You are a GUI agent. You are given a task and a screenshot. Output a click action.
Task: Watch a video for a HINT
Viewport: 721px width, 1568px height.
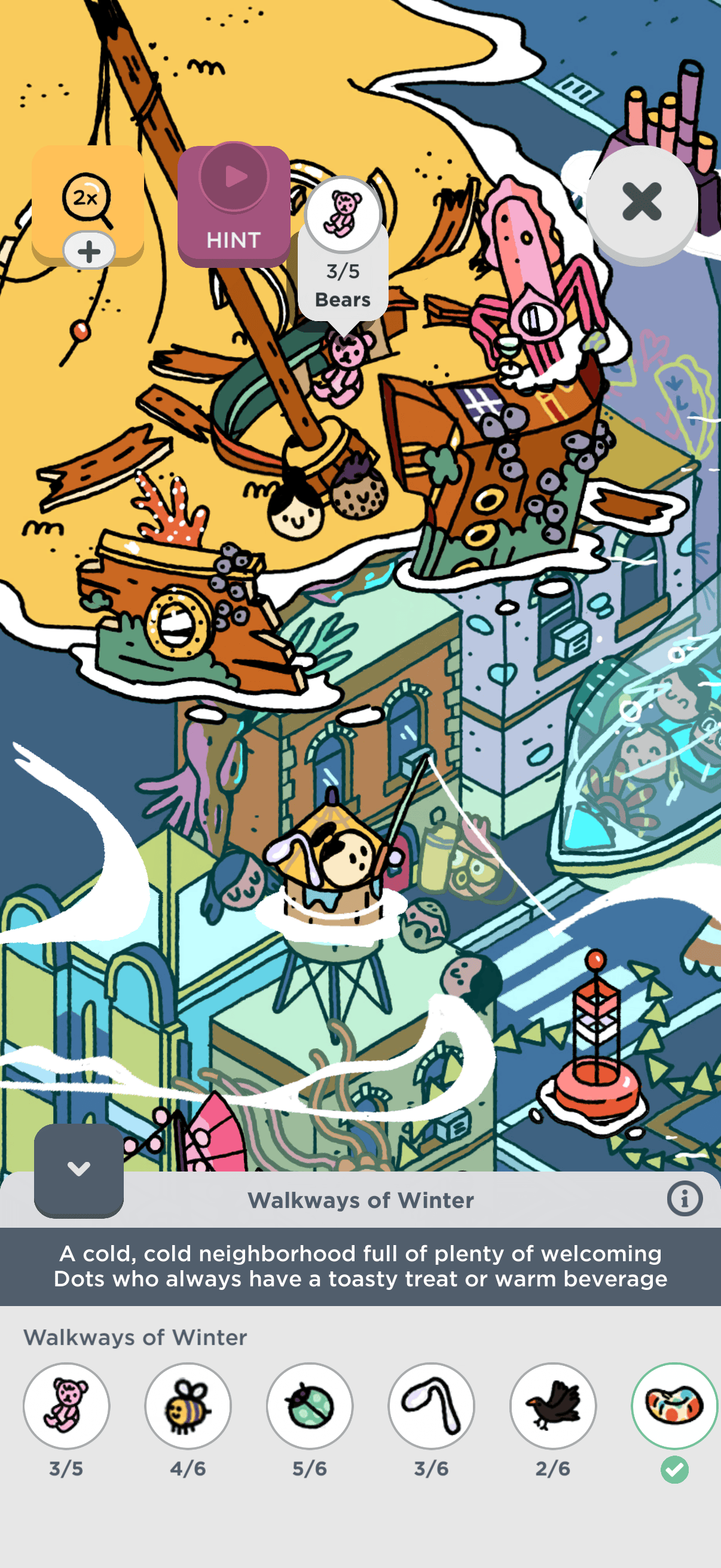[x=234, y=205]
